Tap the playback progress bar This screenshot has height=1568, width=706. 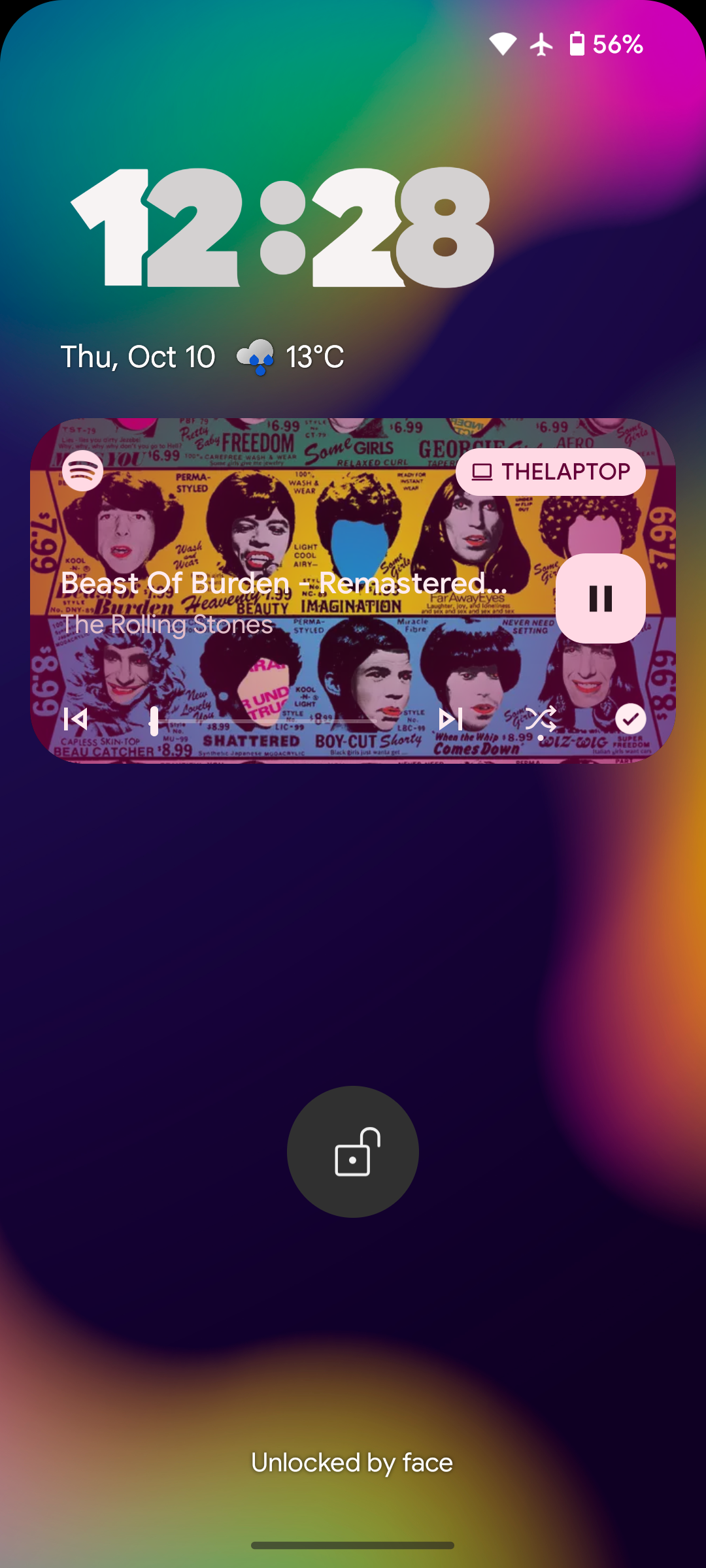265,721
